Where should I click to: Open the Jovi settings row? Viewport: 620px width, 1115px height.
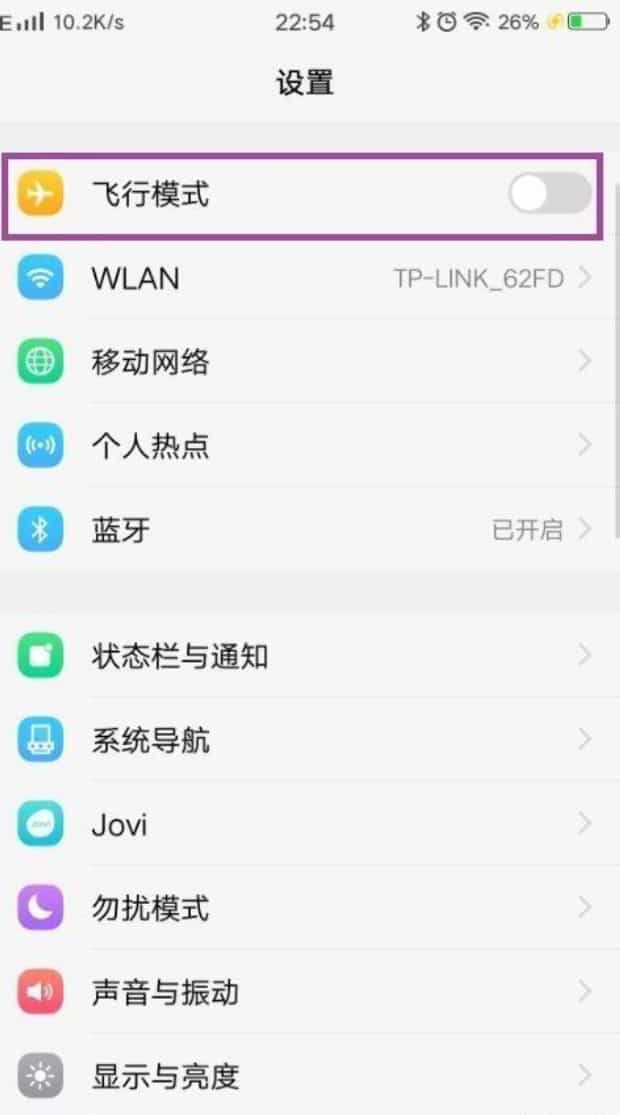tap(310, 823)
